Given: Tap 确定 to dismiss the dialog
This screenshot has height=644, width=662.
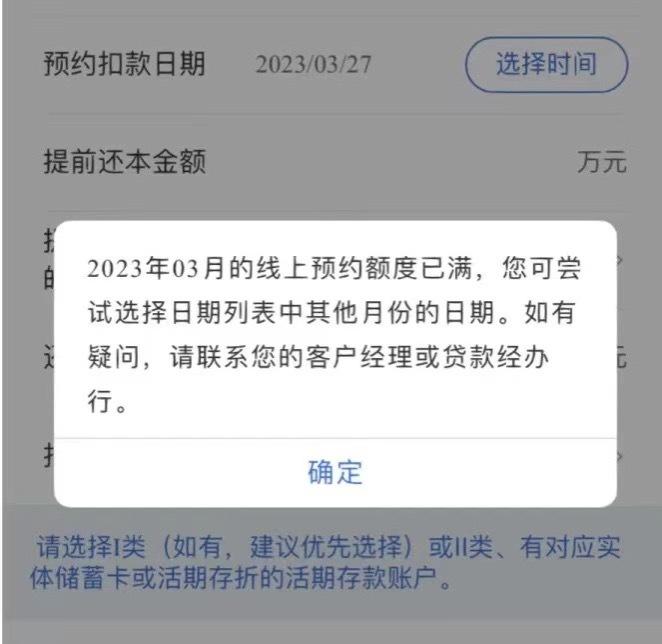Looking at the screenshot, I should point(335,472).
